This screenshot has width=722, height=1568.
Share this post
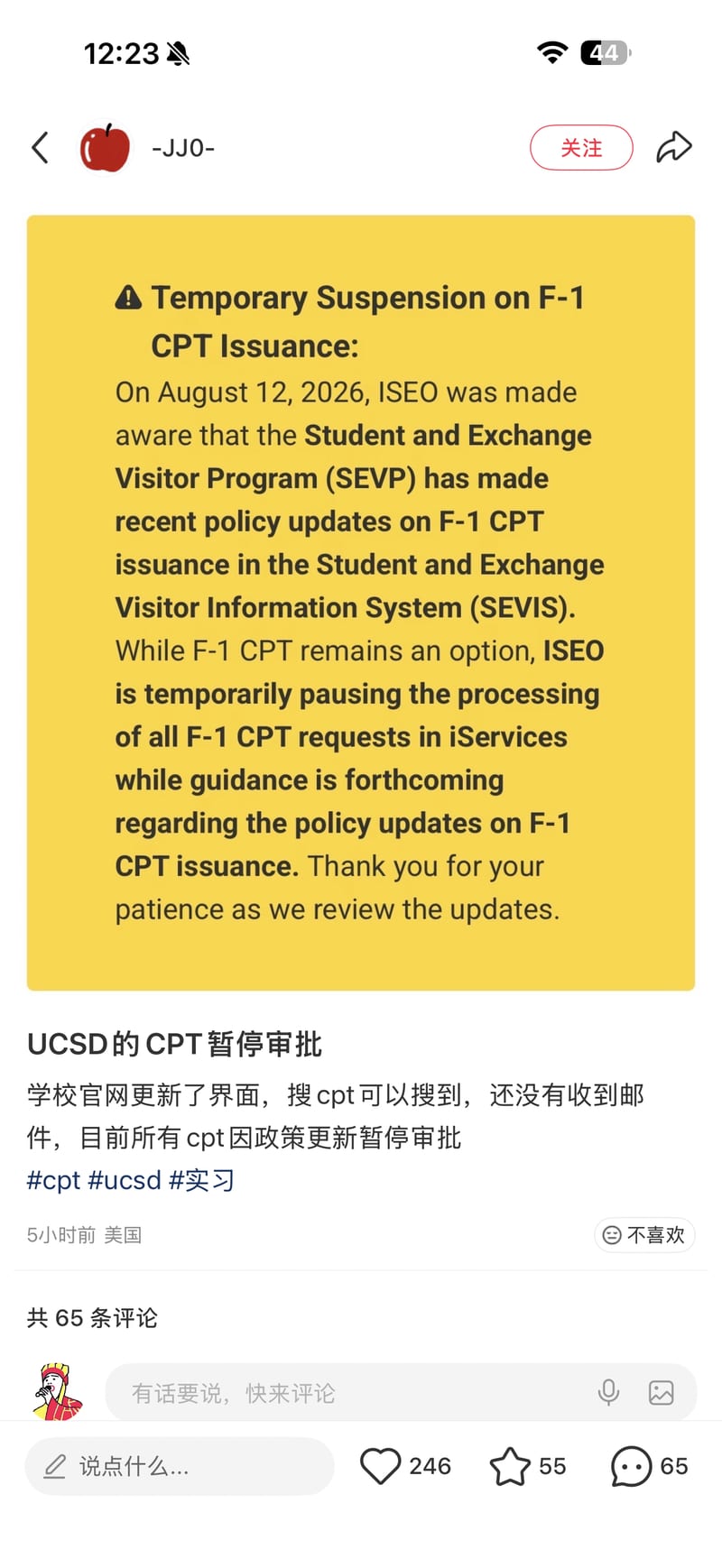673,147
